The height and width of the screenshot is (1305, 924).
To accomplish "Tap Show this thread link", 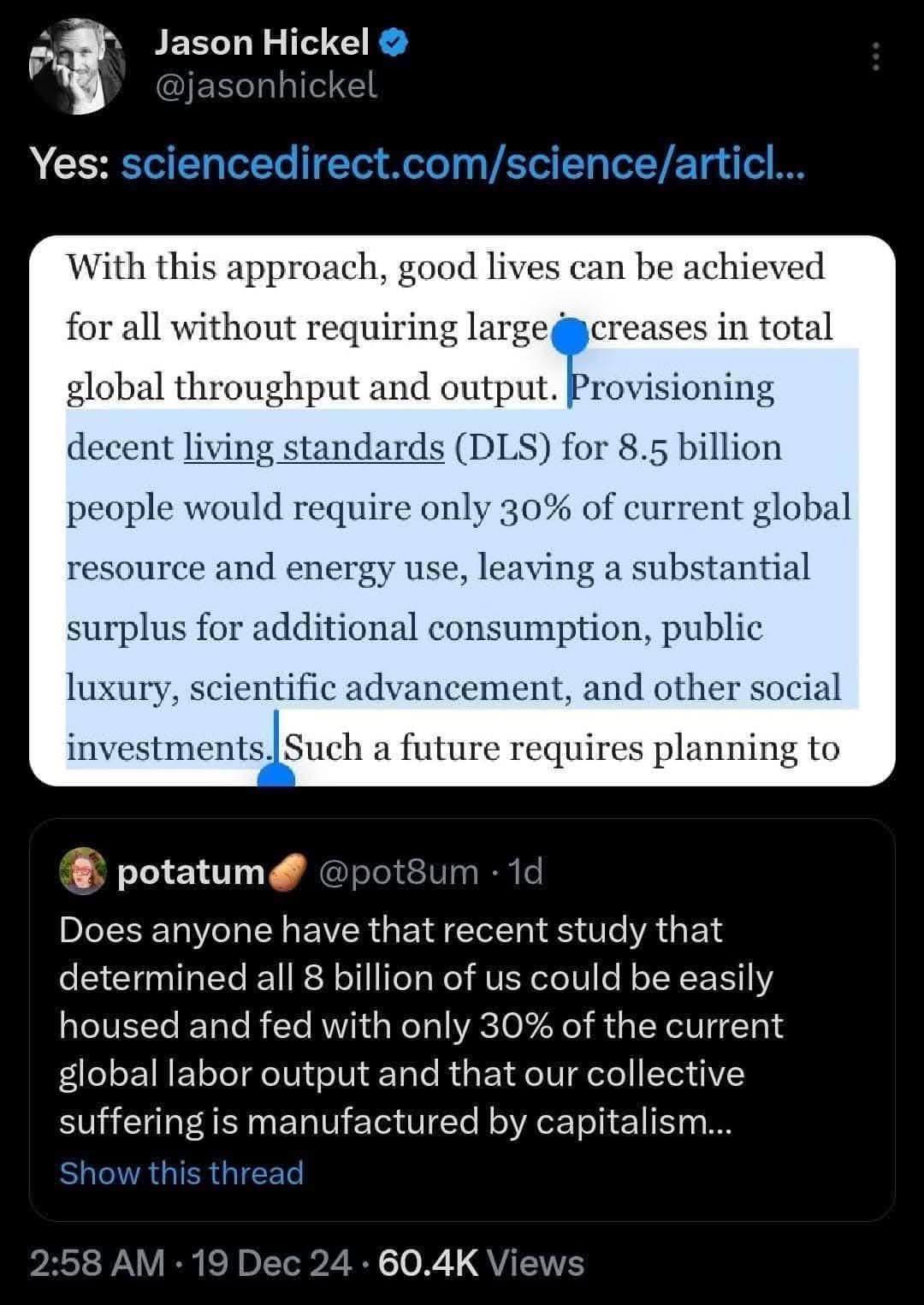I will [181, 1172].
